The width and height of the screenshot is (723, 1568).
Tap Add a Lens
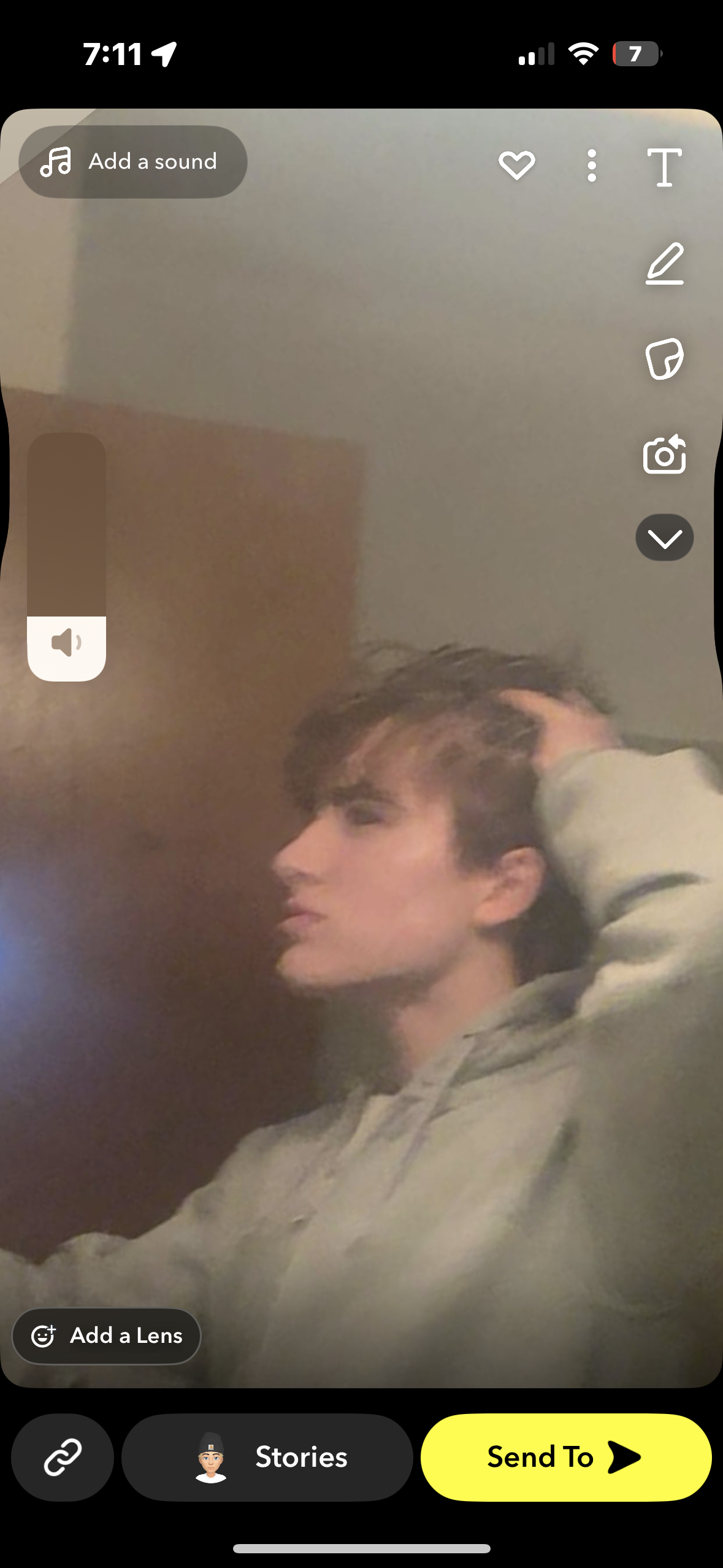[x=107, y=1335]
